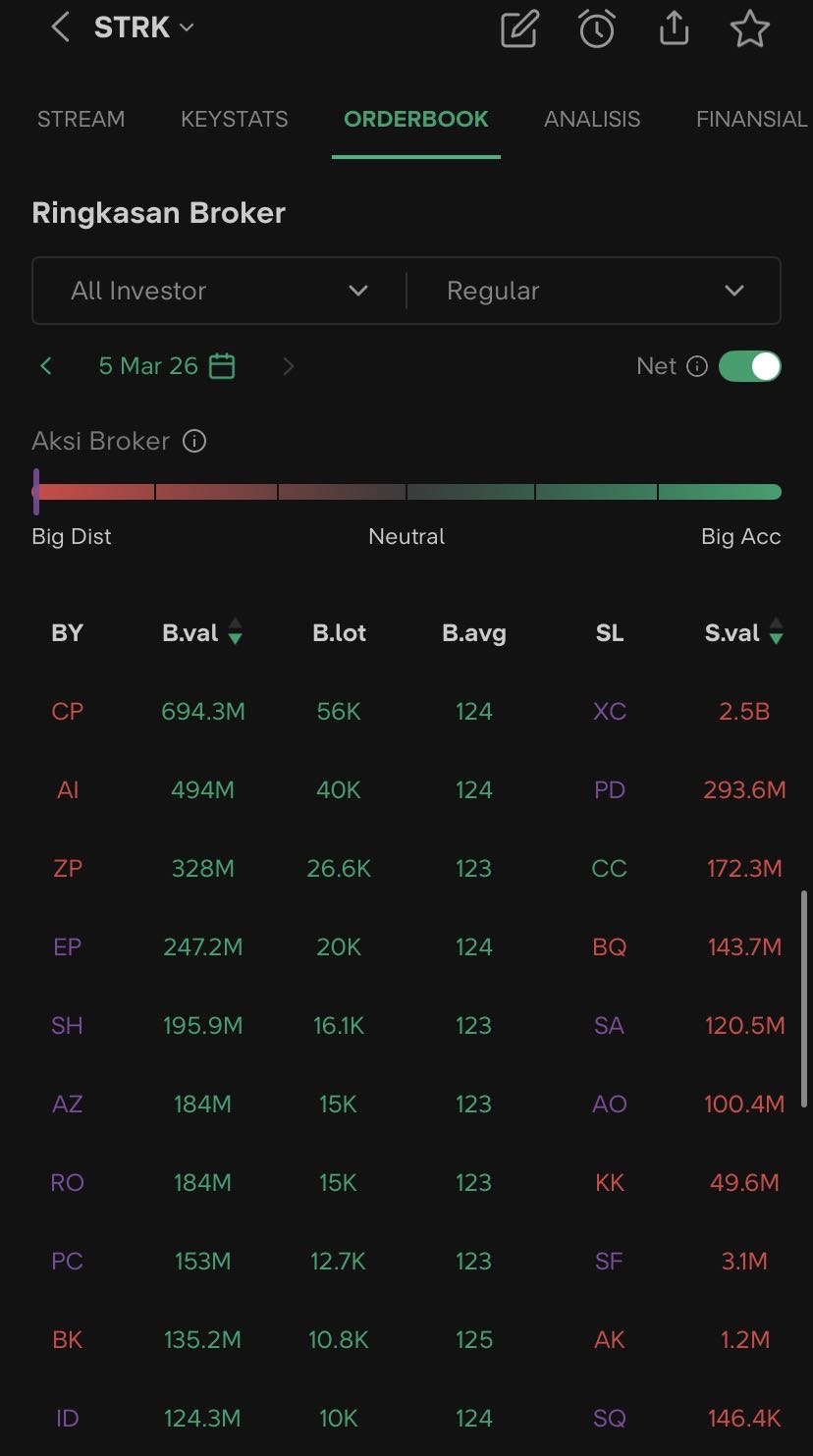
Task: Add STRK to watchlist with the star
Action: pyautogui.click(x=750, y=29)
